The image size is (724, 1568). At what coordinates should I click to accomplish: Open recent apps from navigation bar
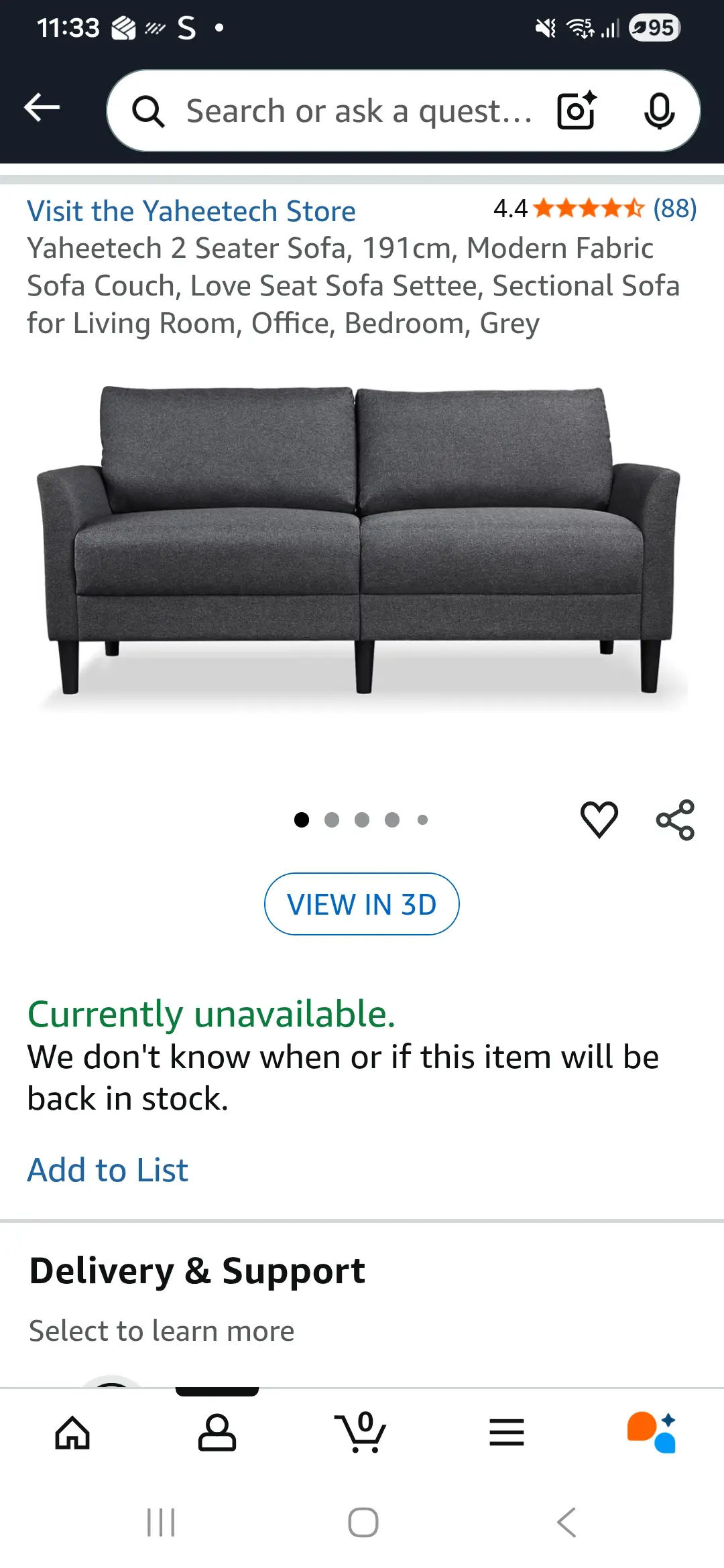[161, 1522]
